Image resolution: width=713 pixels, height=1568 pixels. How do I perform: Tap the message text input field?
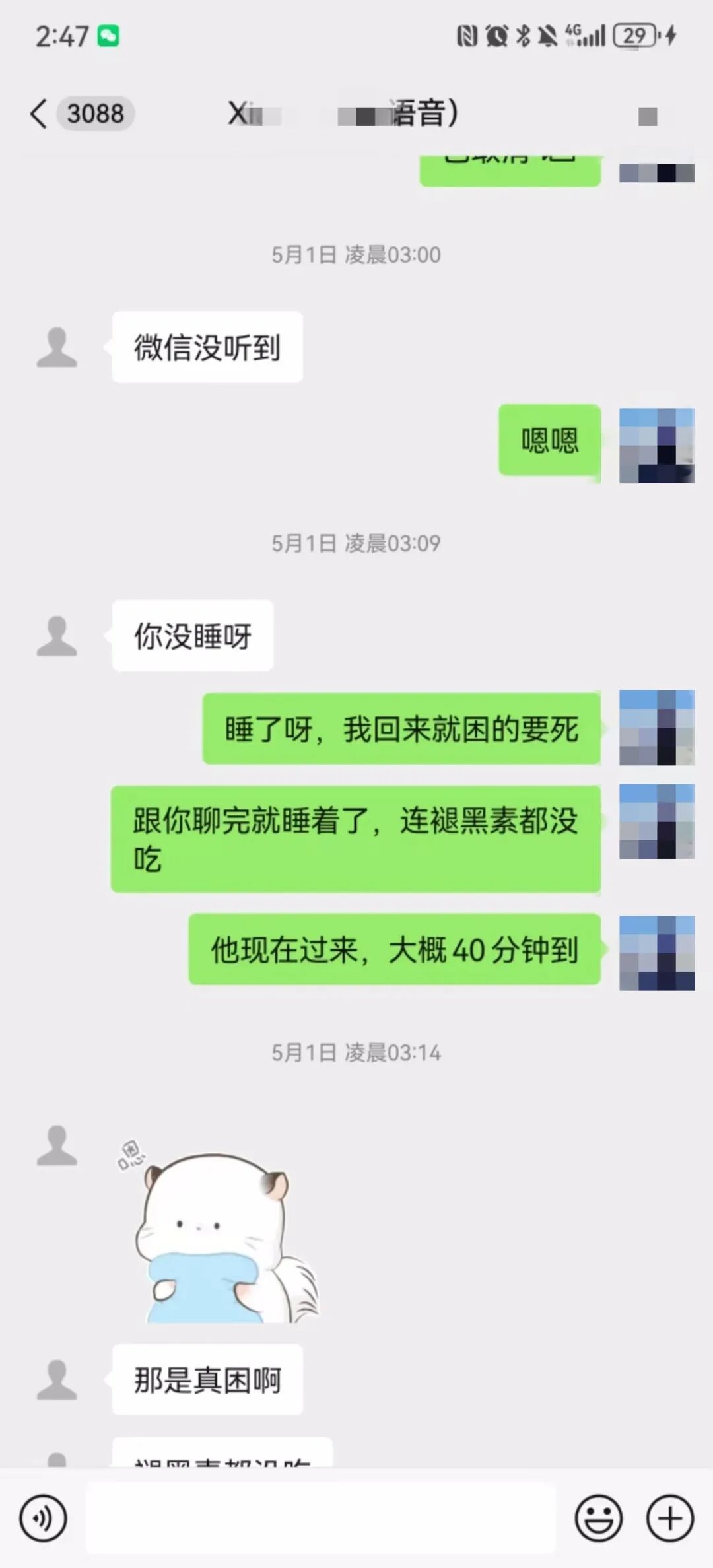pos(322,1518)
